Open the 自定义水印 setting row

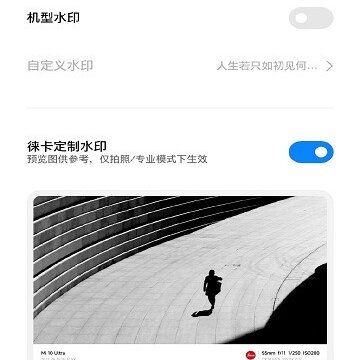pos(180,66)
